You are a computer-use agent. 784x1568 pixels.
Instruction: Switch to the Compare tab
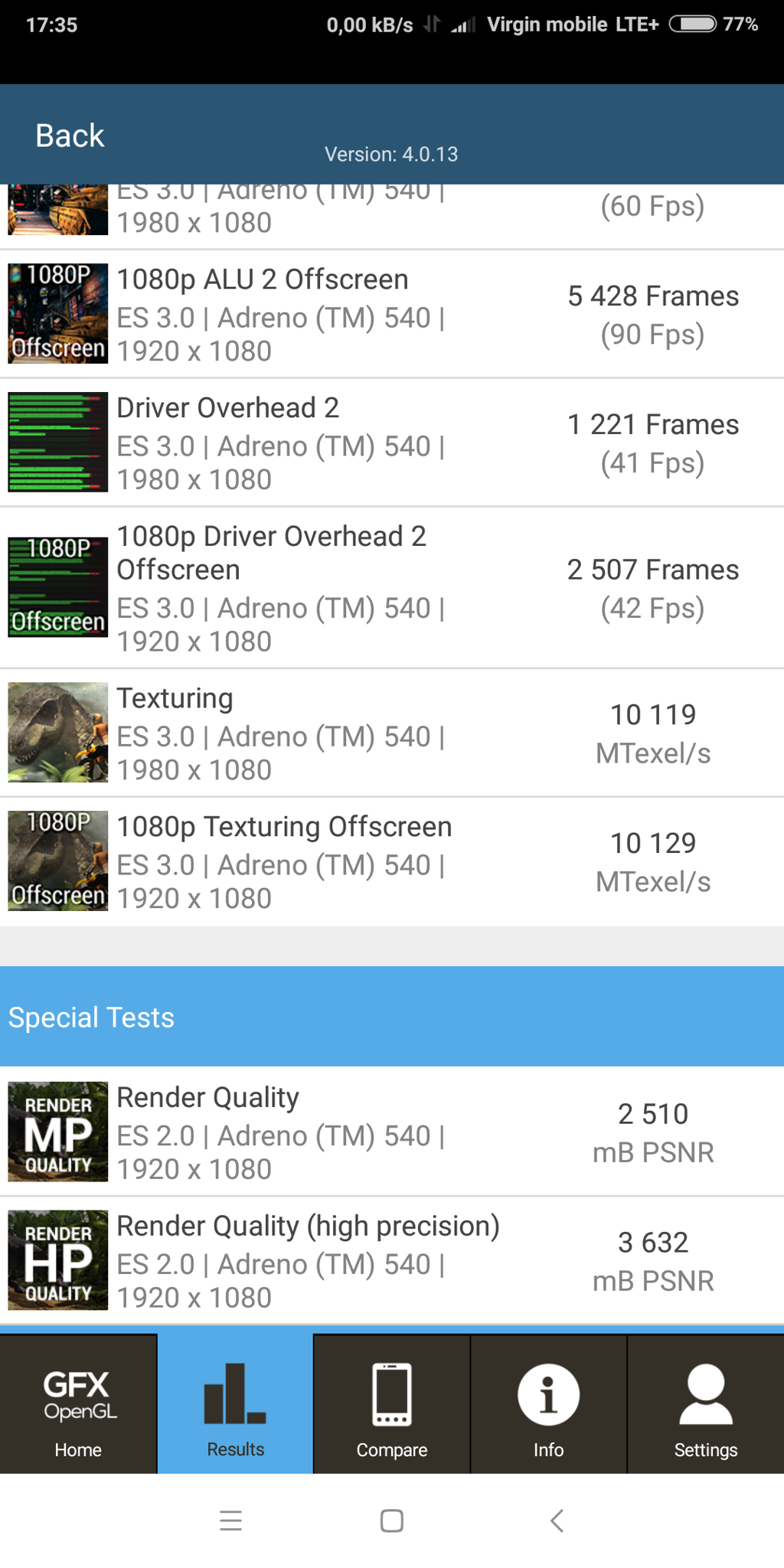click(x=392, y=1405)
